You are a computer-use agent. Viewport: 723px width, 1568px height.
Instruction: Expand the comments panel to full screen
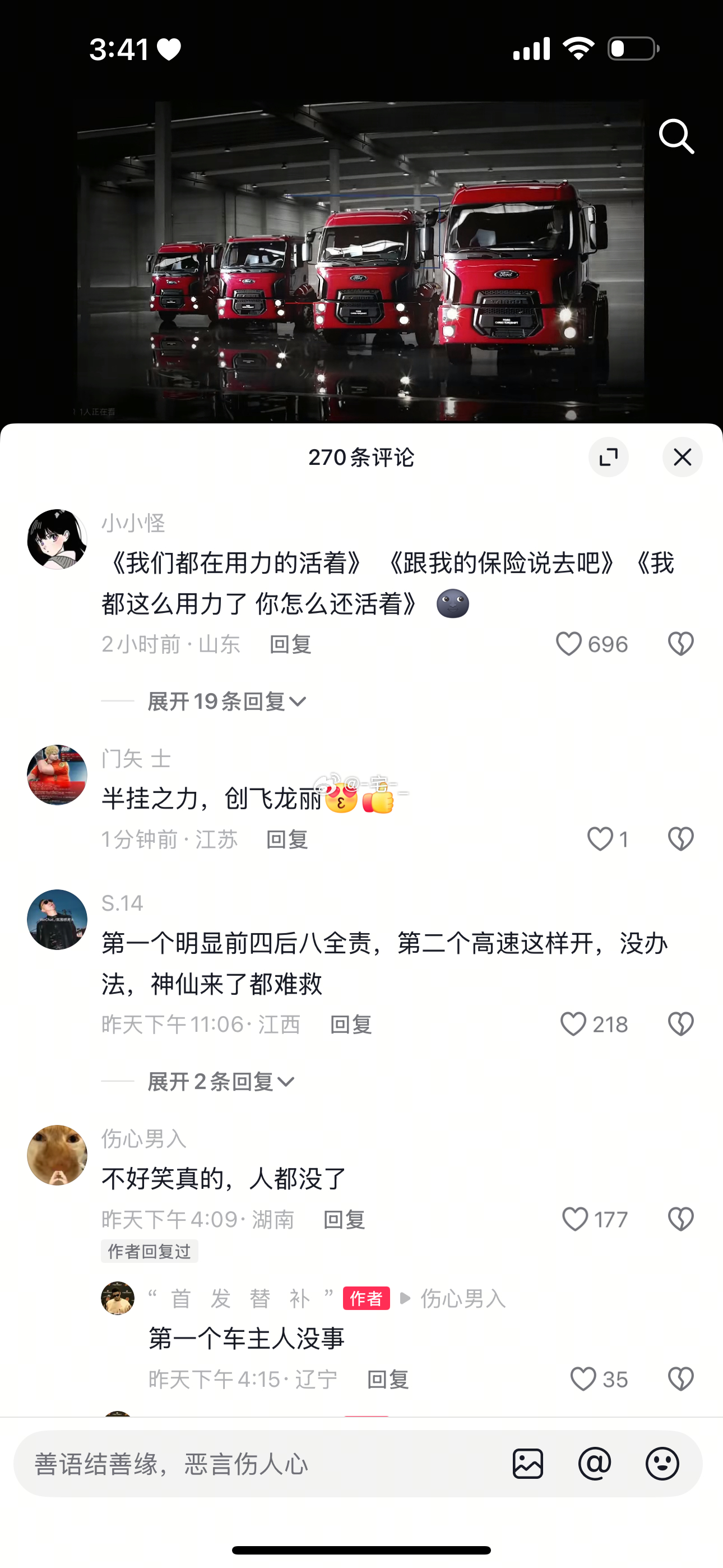point(608,457)
